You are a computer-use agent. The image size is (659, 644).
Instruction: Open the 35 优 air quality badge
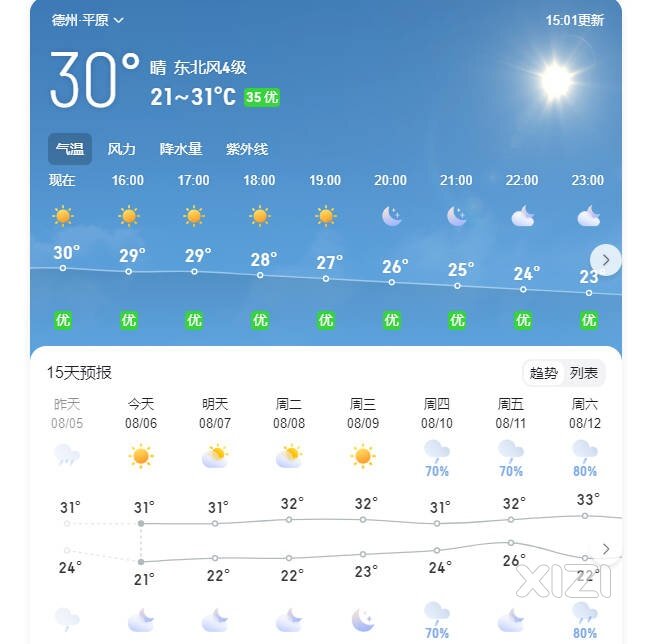tap(262, 97)
